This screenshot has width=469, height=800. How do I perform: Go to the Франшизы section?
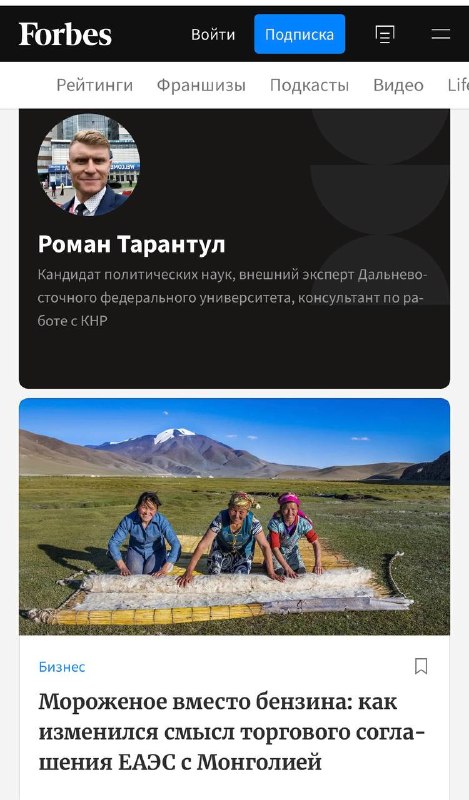(201, 85)
